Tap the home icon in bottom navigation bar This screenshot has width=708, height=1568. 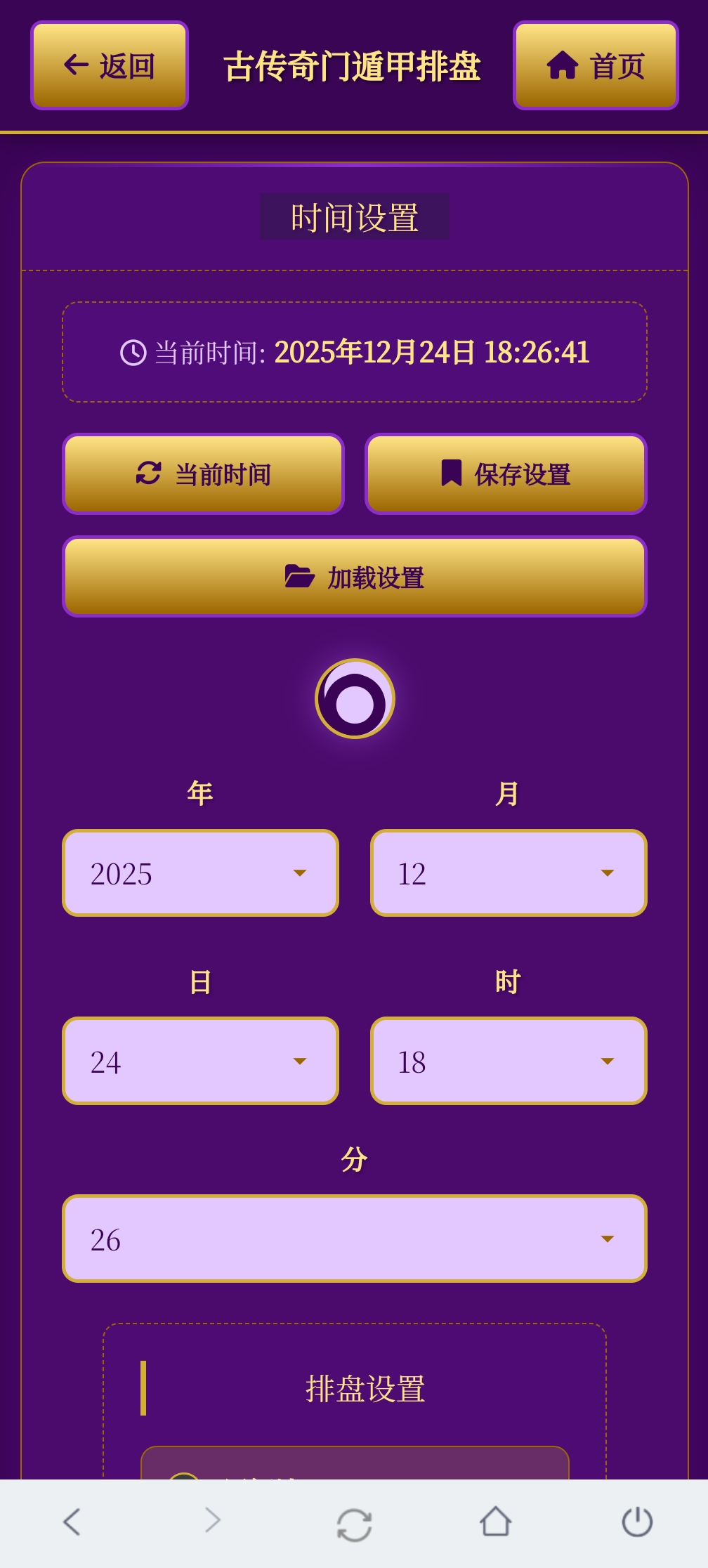click(x=496, y=1521)
